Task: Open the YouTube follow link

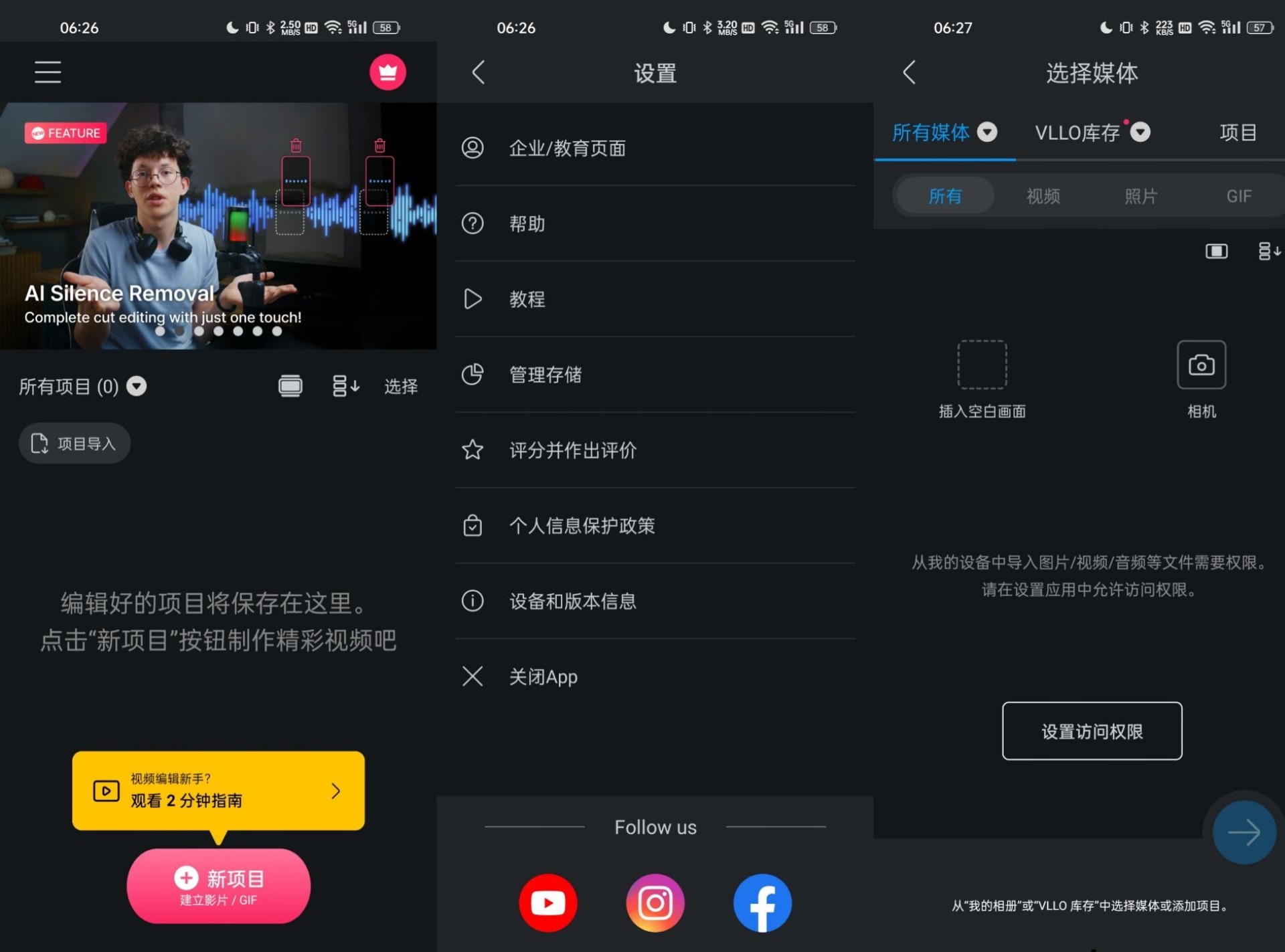Action: (547, 902)
